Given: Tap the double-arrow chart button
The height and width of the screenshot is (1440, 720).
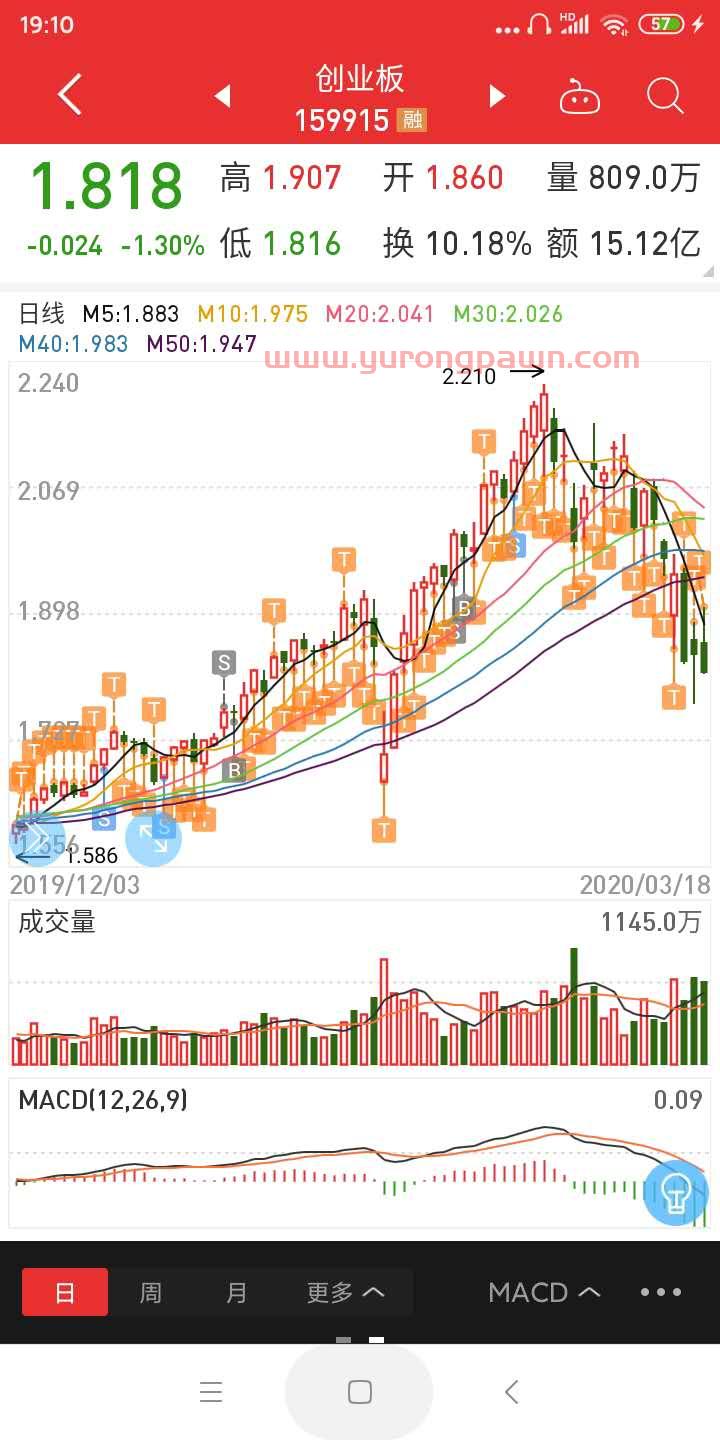Looking at the screenshot, I should pyautogui.click(x=38, y=838).
